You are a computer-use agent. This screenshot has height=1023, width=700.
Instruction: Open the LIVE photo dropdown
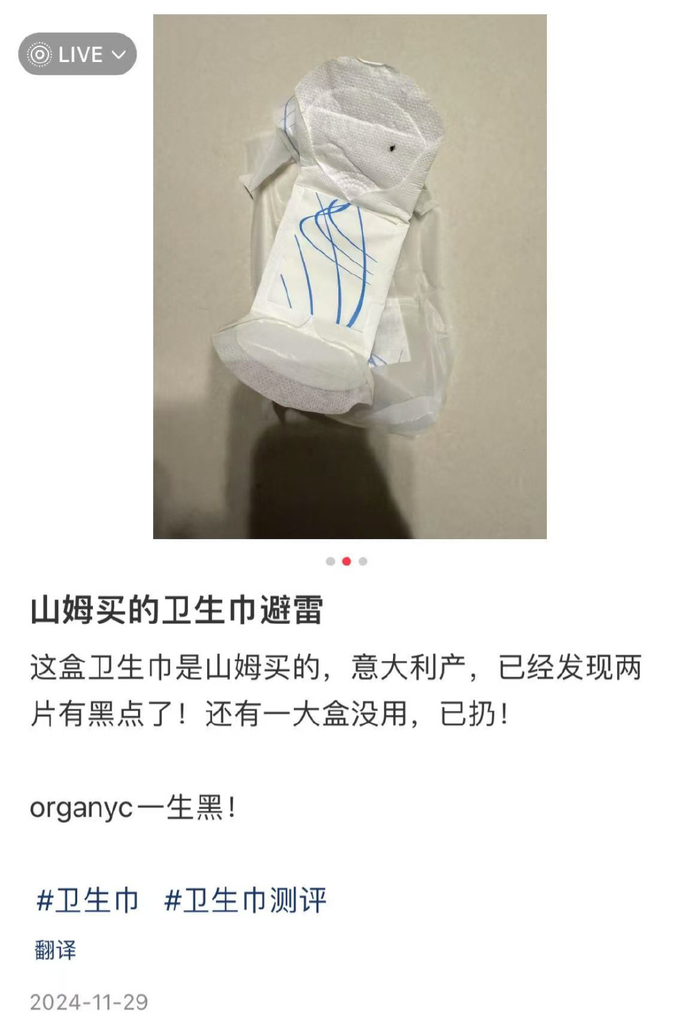77,54
